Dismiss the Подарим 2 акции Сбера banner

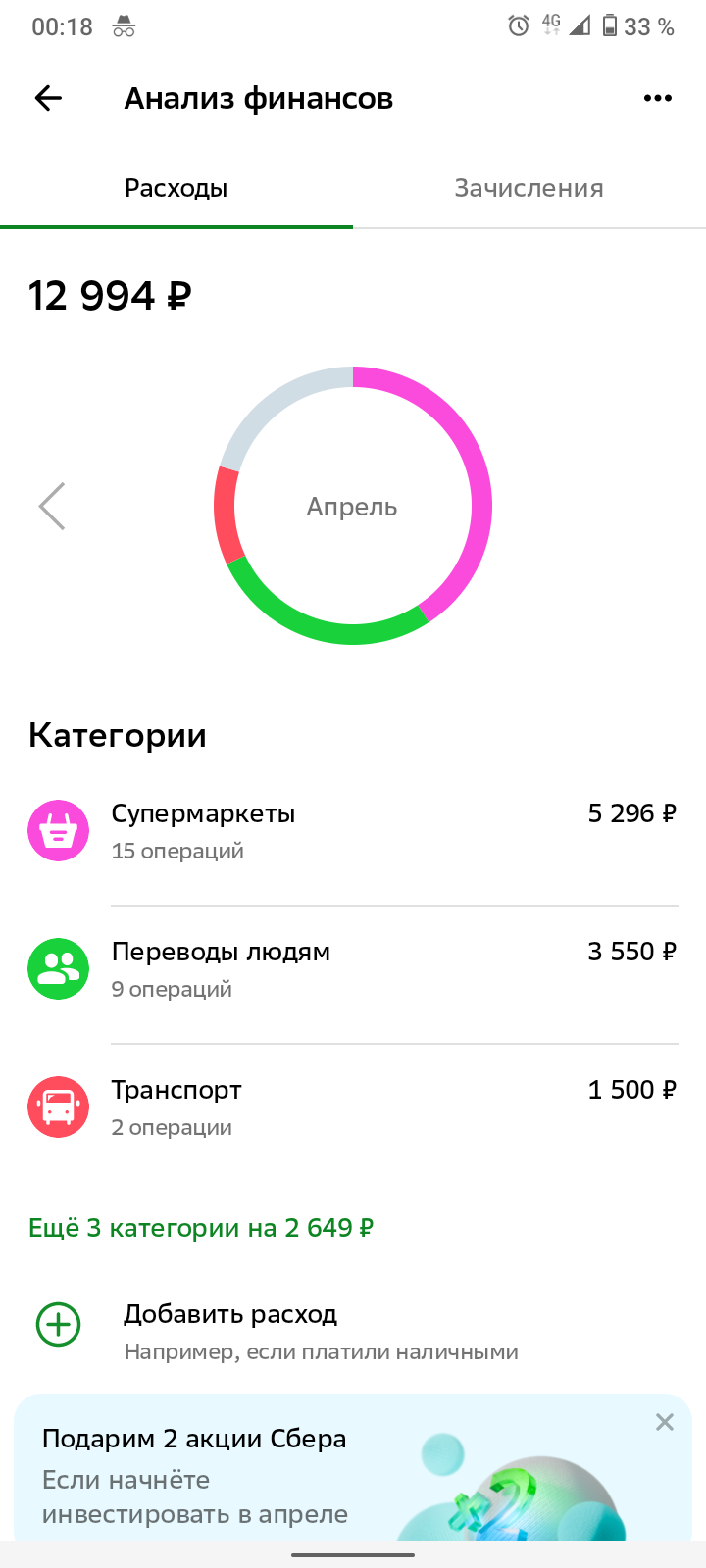pos(665,1422)
